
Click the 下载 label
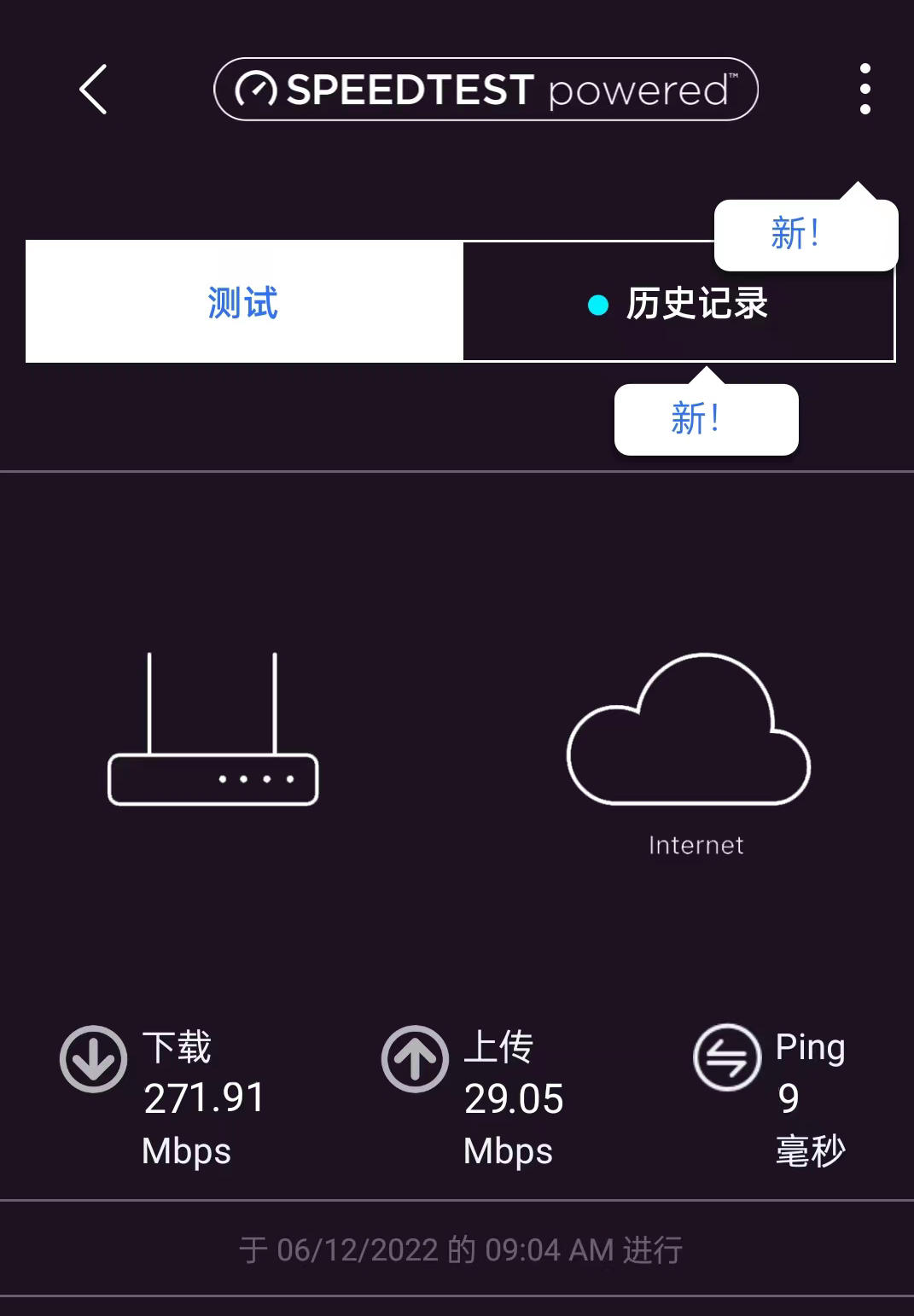175,1046
